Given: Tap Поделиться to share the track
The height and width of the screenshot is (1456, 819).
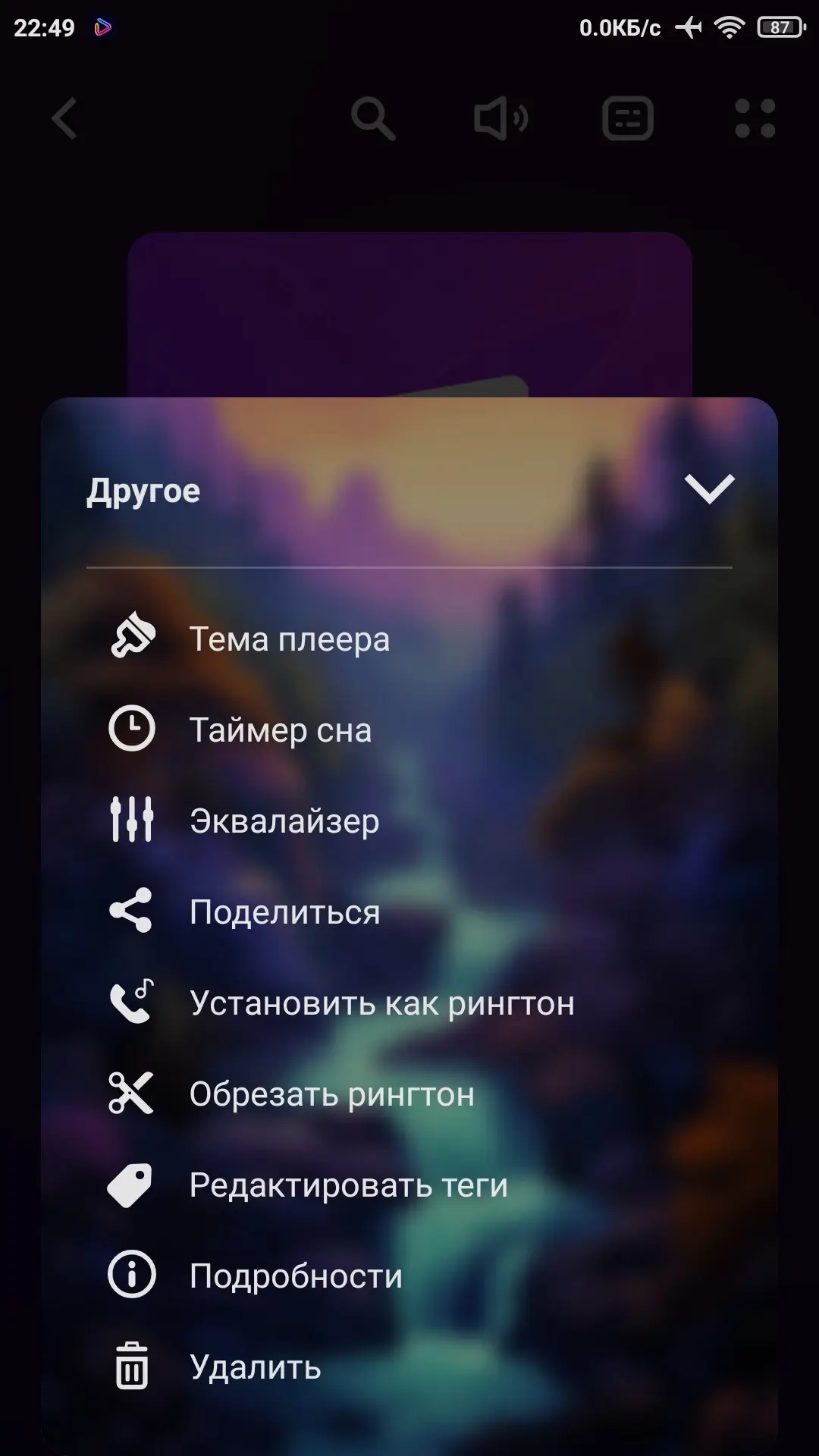Looking at the screenshot, I should [x=284, y=912].
